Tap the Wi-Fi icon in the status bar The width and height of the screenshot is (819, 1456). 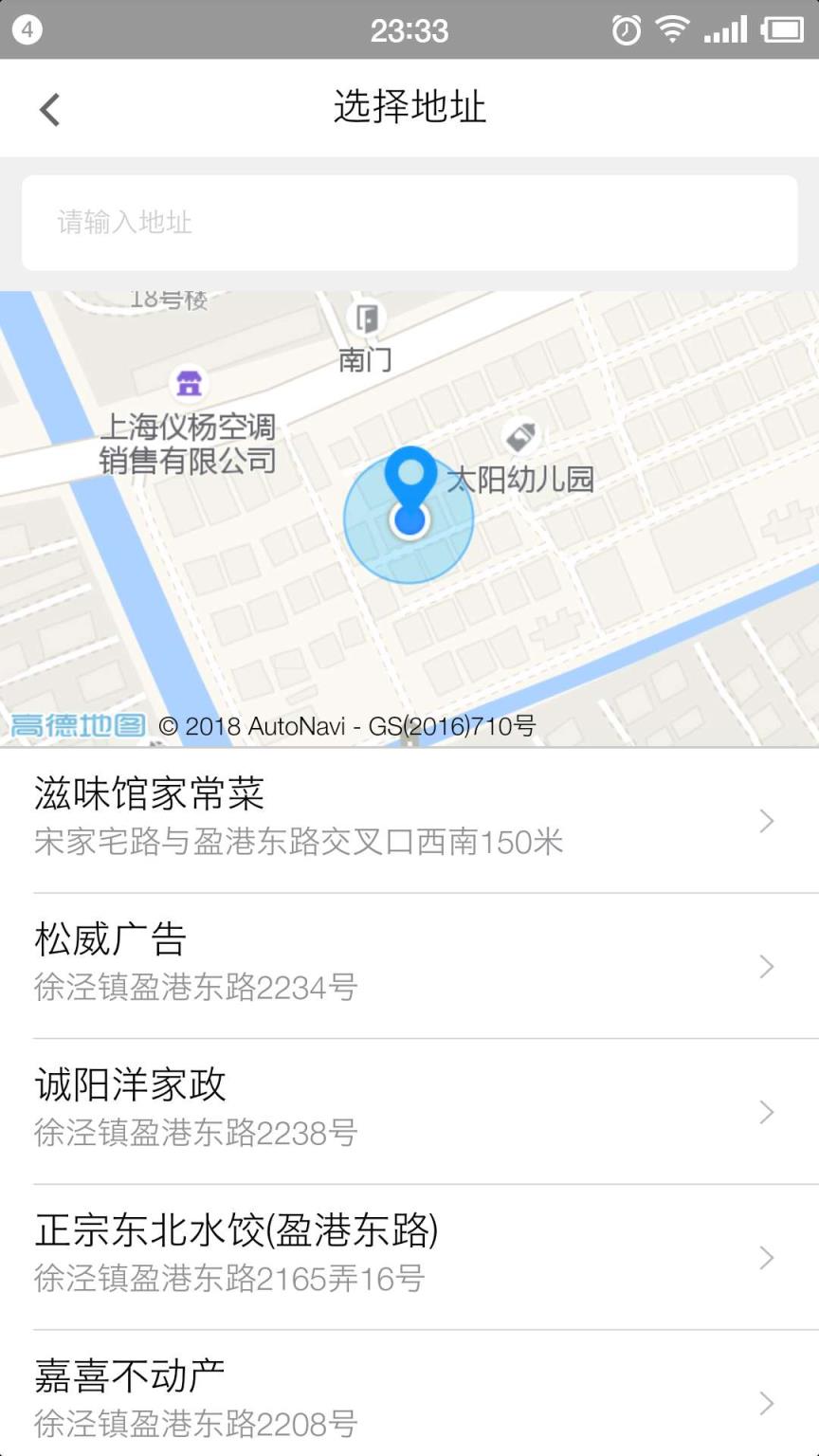pyautogui.click(x=673, y=28)
